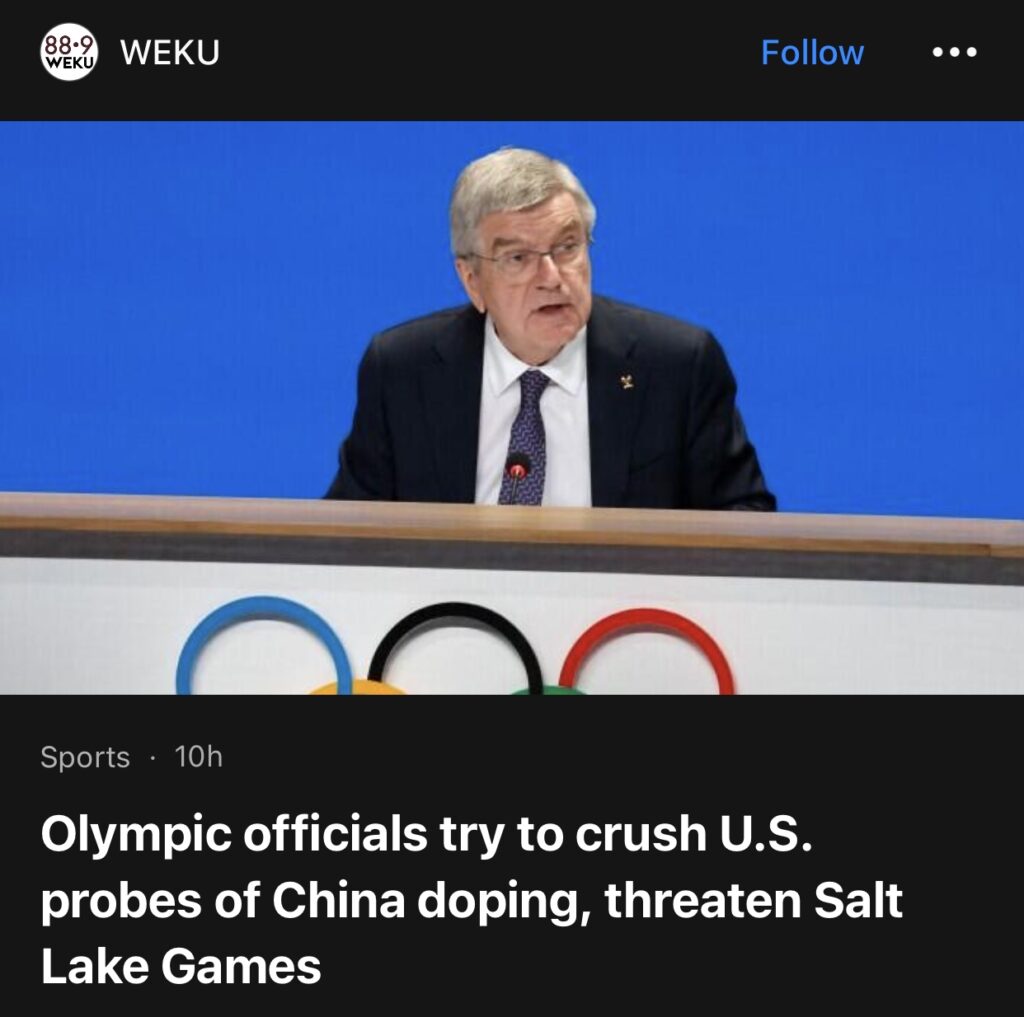Follow the WEKU channel
Screen dimensions: 1024x1017
click(811, 53)
